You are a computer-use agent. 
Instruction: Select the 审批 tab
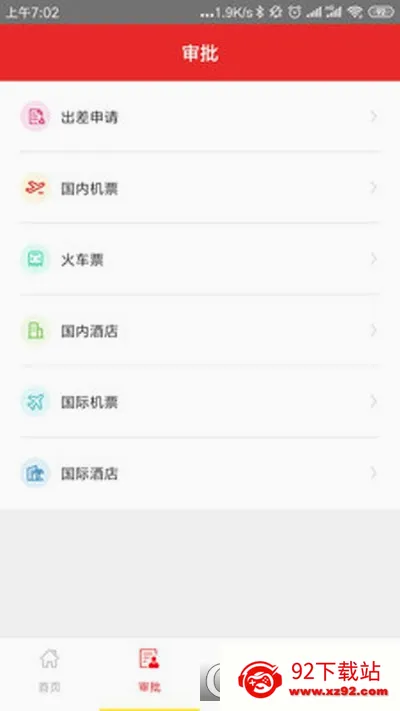tap(149, 671)
